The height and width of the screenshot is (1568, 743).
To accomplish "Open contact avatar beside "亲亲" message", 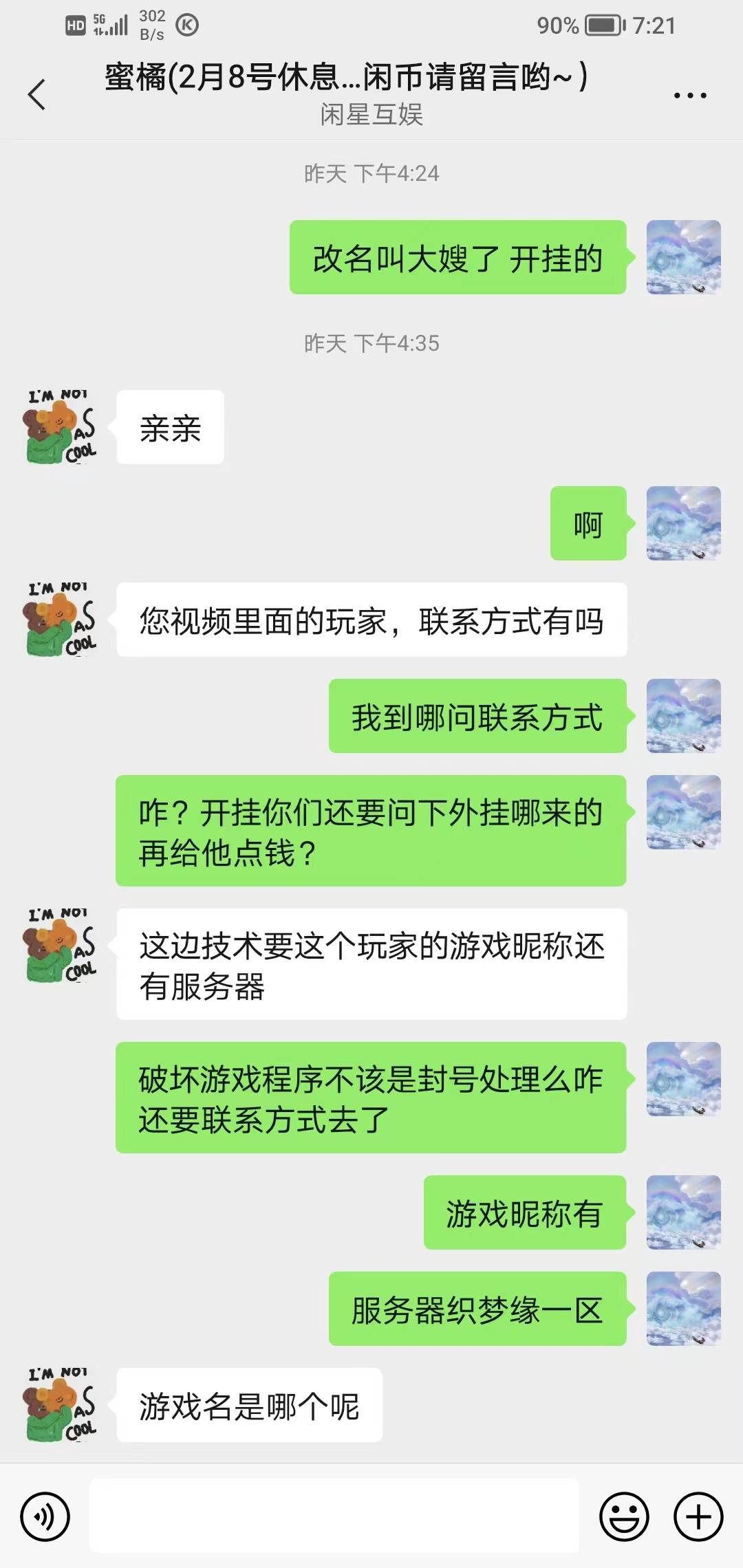I will click(61, 427).
